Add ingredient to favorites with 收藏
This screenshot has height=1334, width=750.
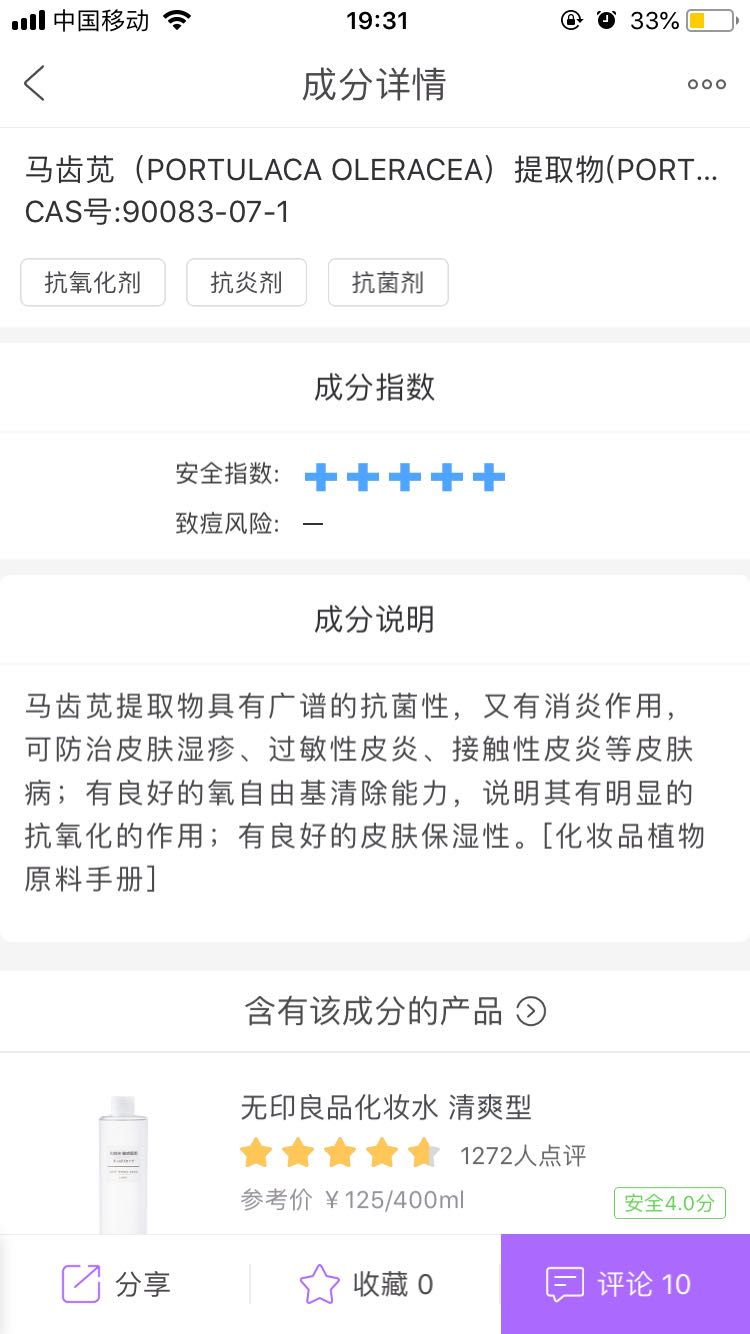[x=367, y=1284]
